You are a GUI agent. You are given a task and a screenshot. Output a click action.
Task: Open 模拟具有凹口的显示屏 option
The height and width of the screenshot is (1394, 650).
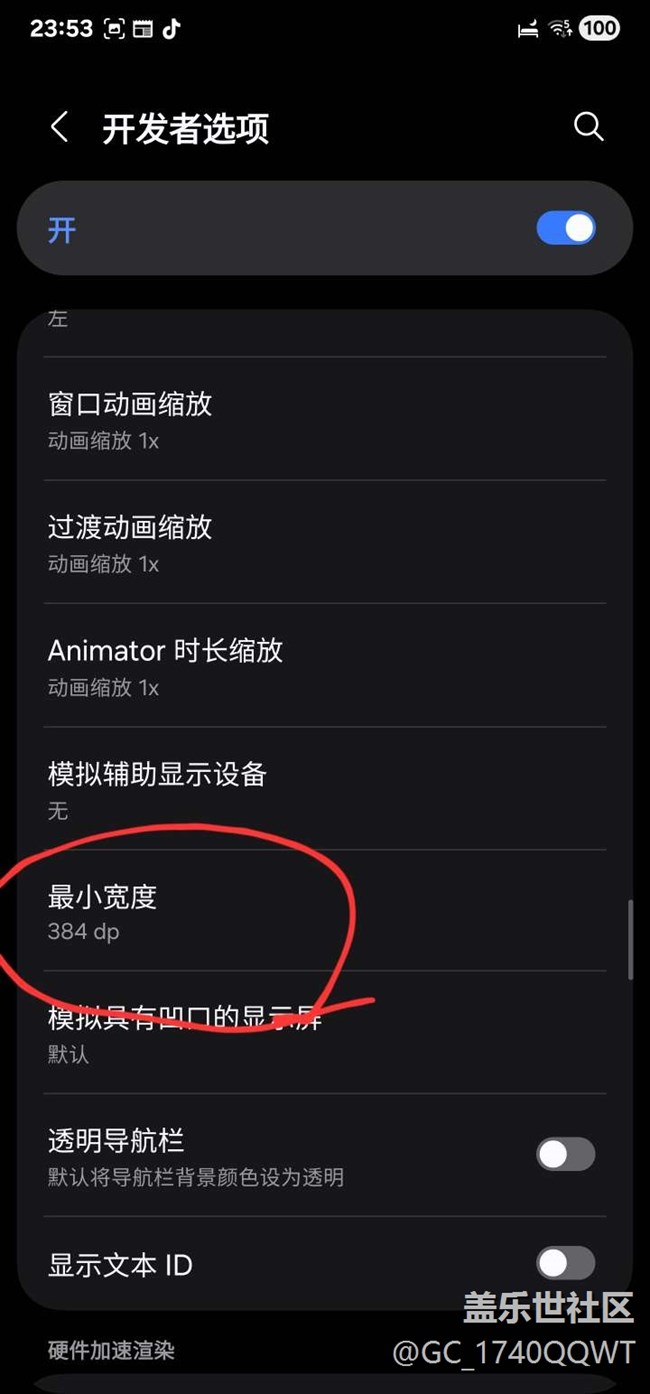click(325, 1033)
